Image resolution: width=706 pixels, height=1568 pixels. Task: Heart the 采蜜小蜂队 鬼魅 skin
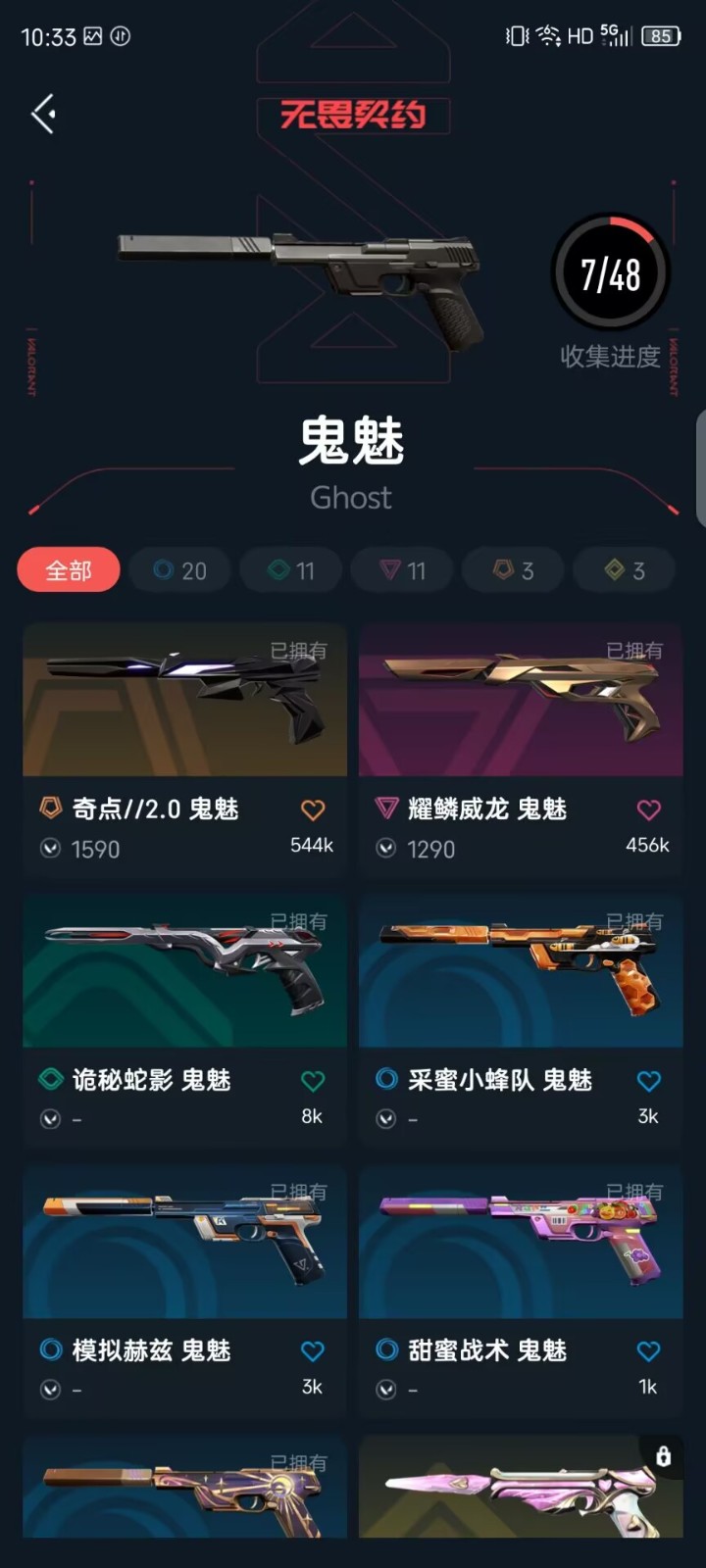pyautogui.click(x=648, y=1081)
